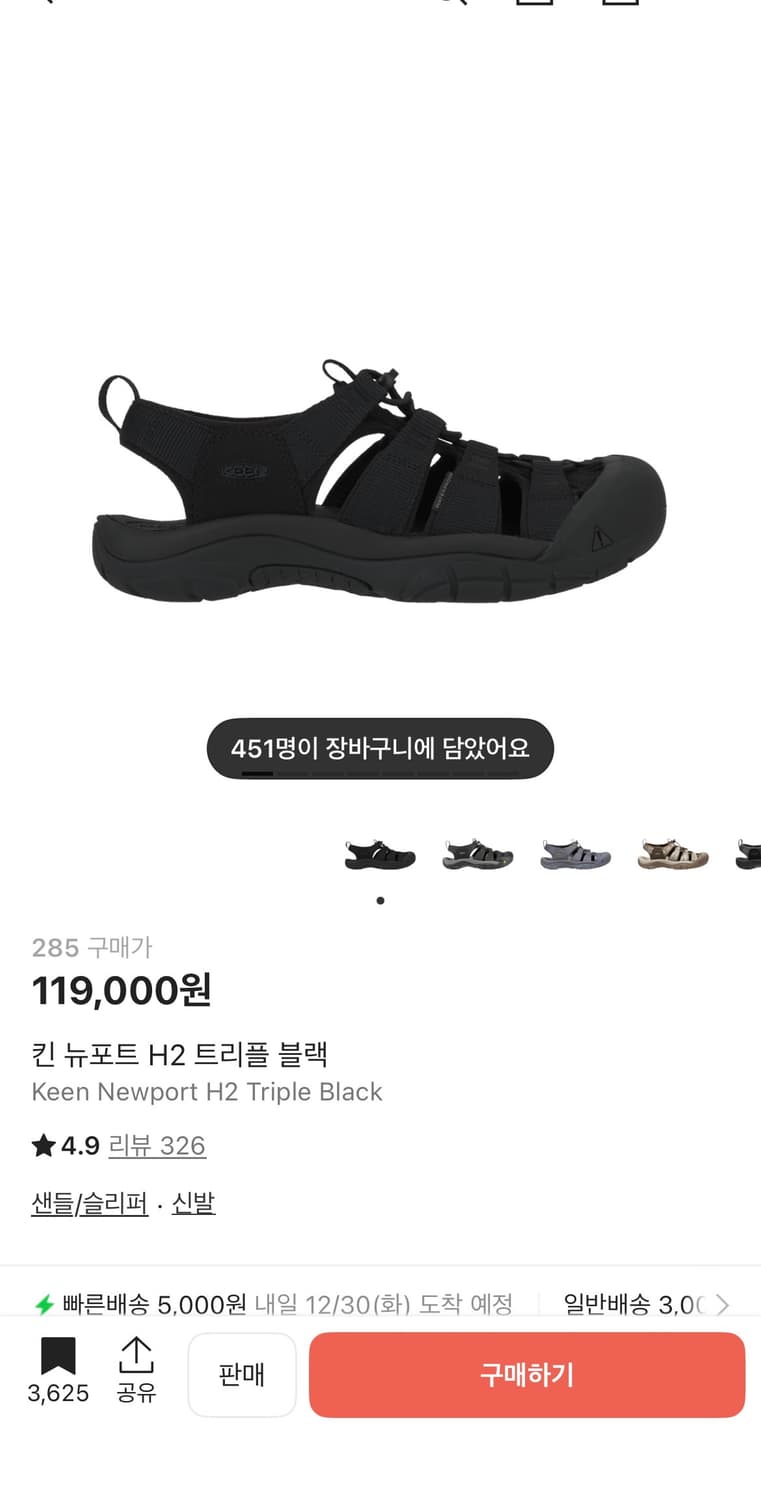Tap the 451명이 장바구니에 담았어요 banner
The height and width of the screenshot is (1500, 761).
(380, 748)
